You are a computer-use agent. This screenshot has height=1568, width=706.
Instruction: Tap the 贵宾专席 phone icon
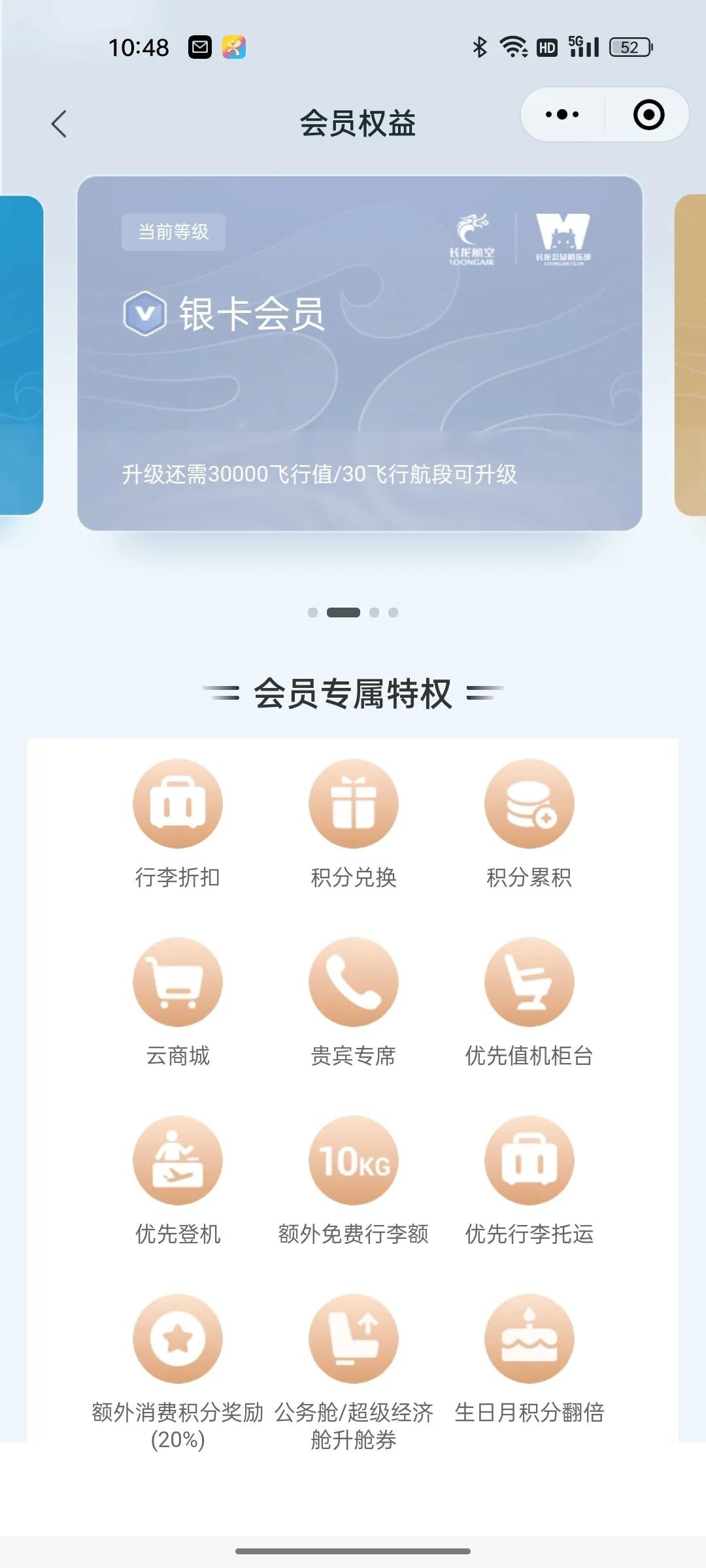click(x=354, y=982)
